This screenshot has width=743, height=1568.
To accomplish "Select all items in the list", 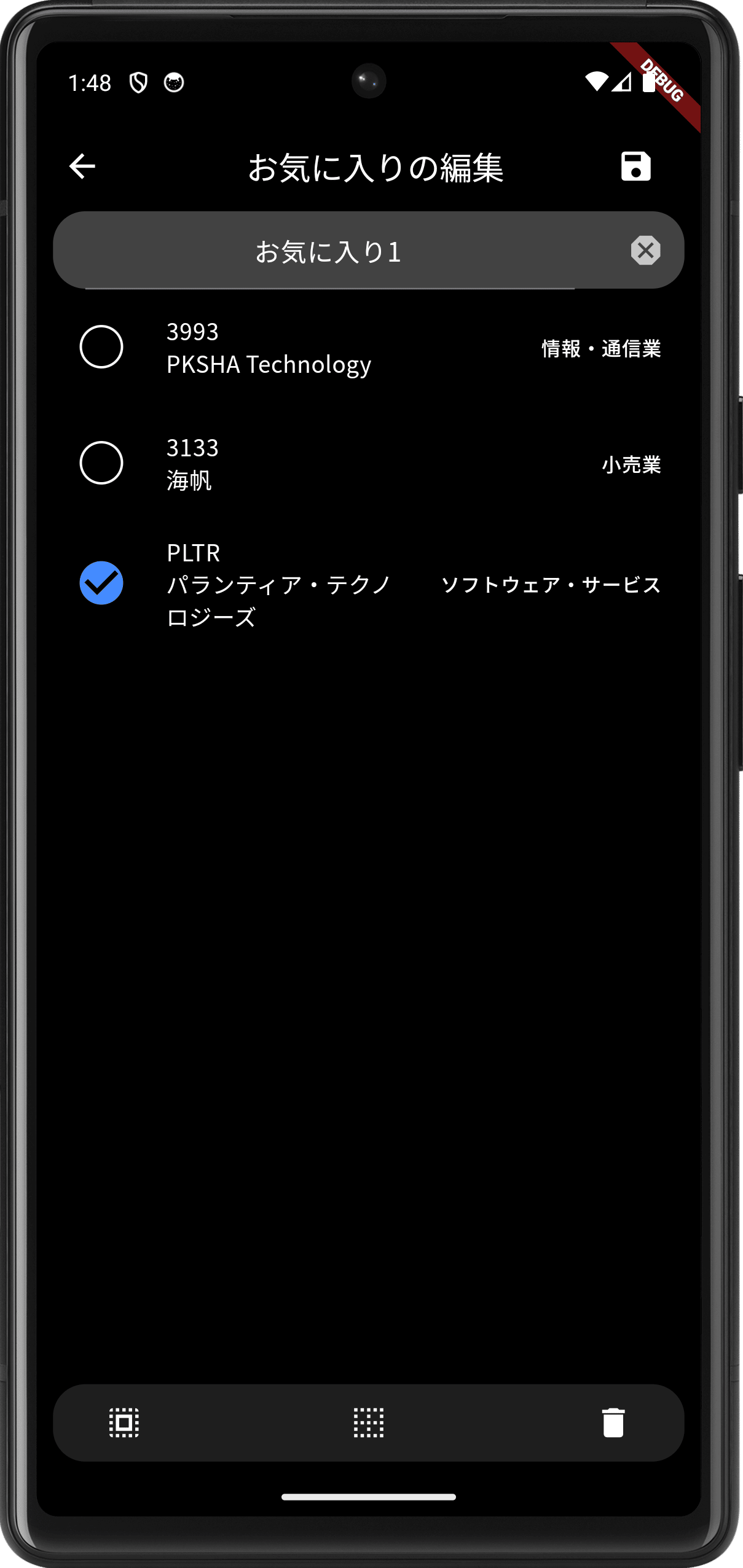I will point(124,1422).
